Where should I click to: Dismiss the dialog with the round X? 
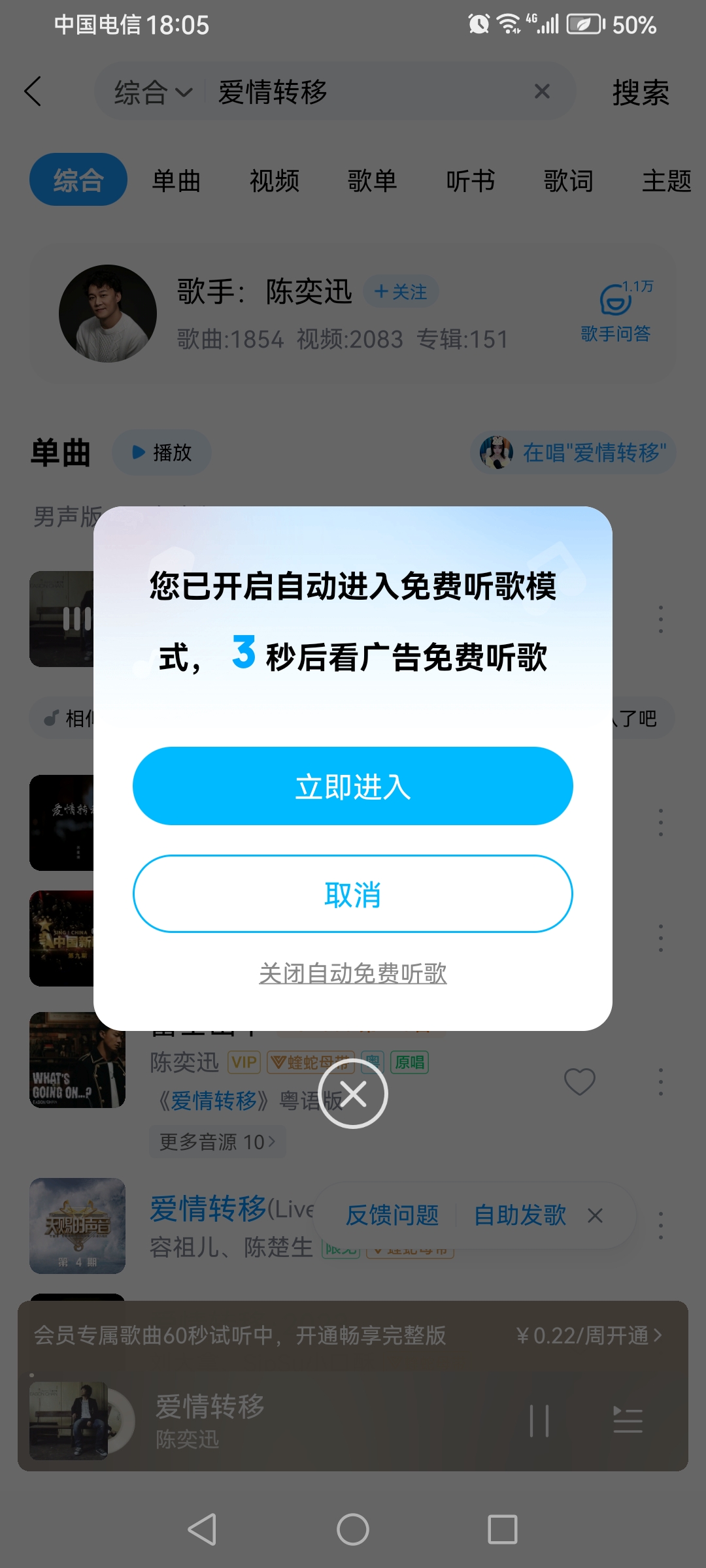[x=353, y=1094]
